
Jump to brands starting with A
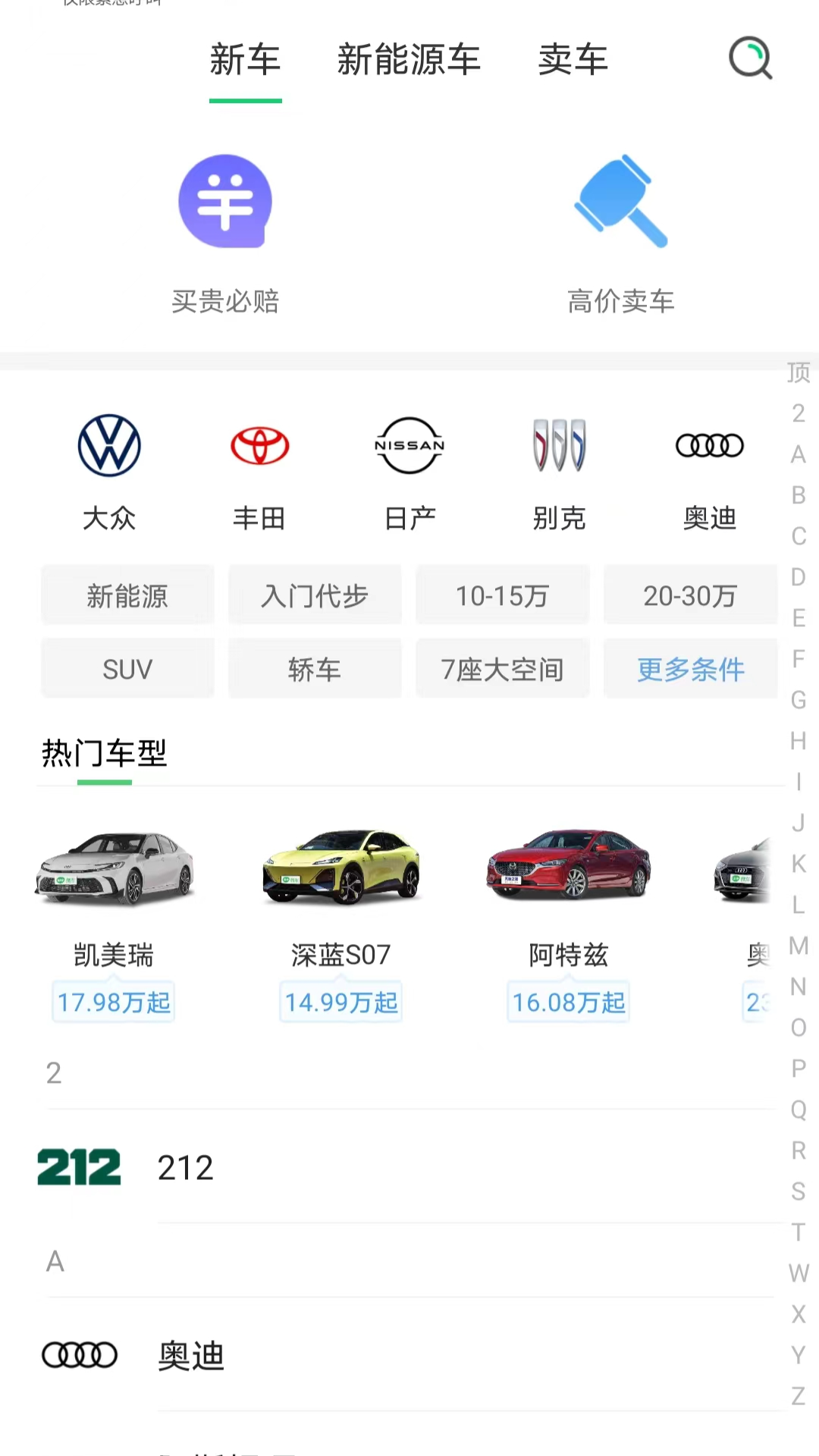797,453
